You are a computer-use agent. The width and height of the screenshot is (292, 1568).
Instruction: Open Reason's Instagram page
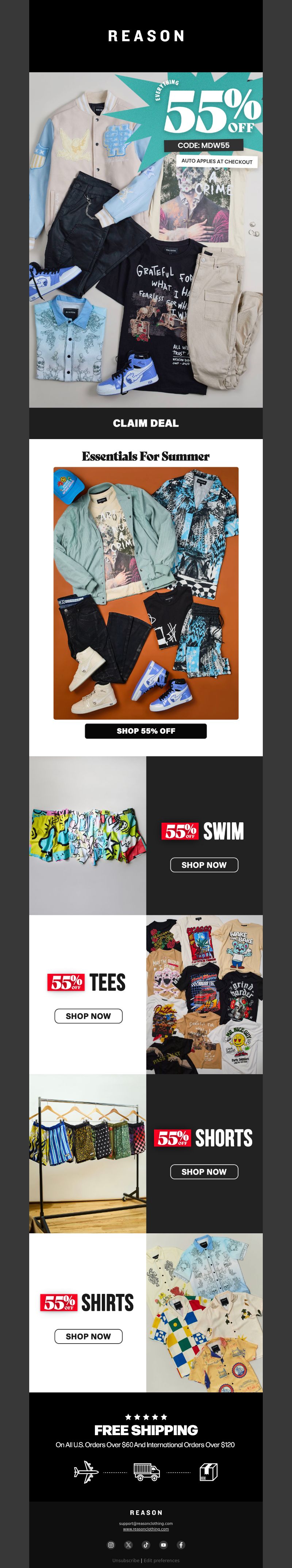111,1545
